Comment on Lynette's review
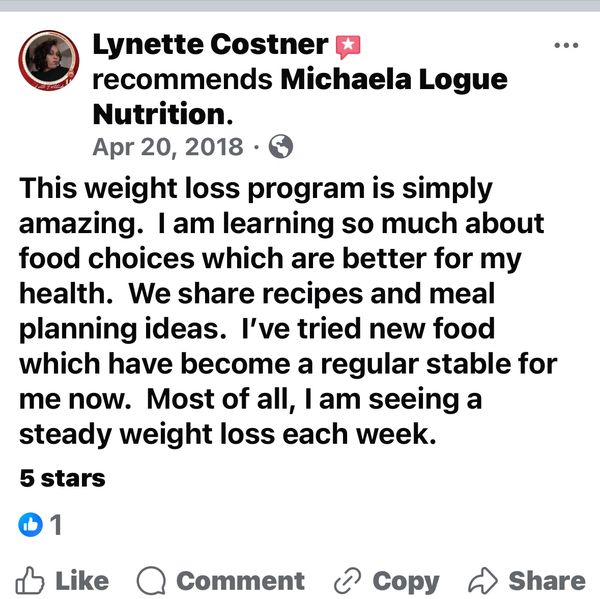Viewport: 600px width, 599px height. 220,580
